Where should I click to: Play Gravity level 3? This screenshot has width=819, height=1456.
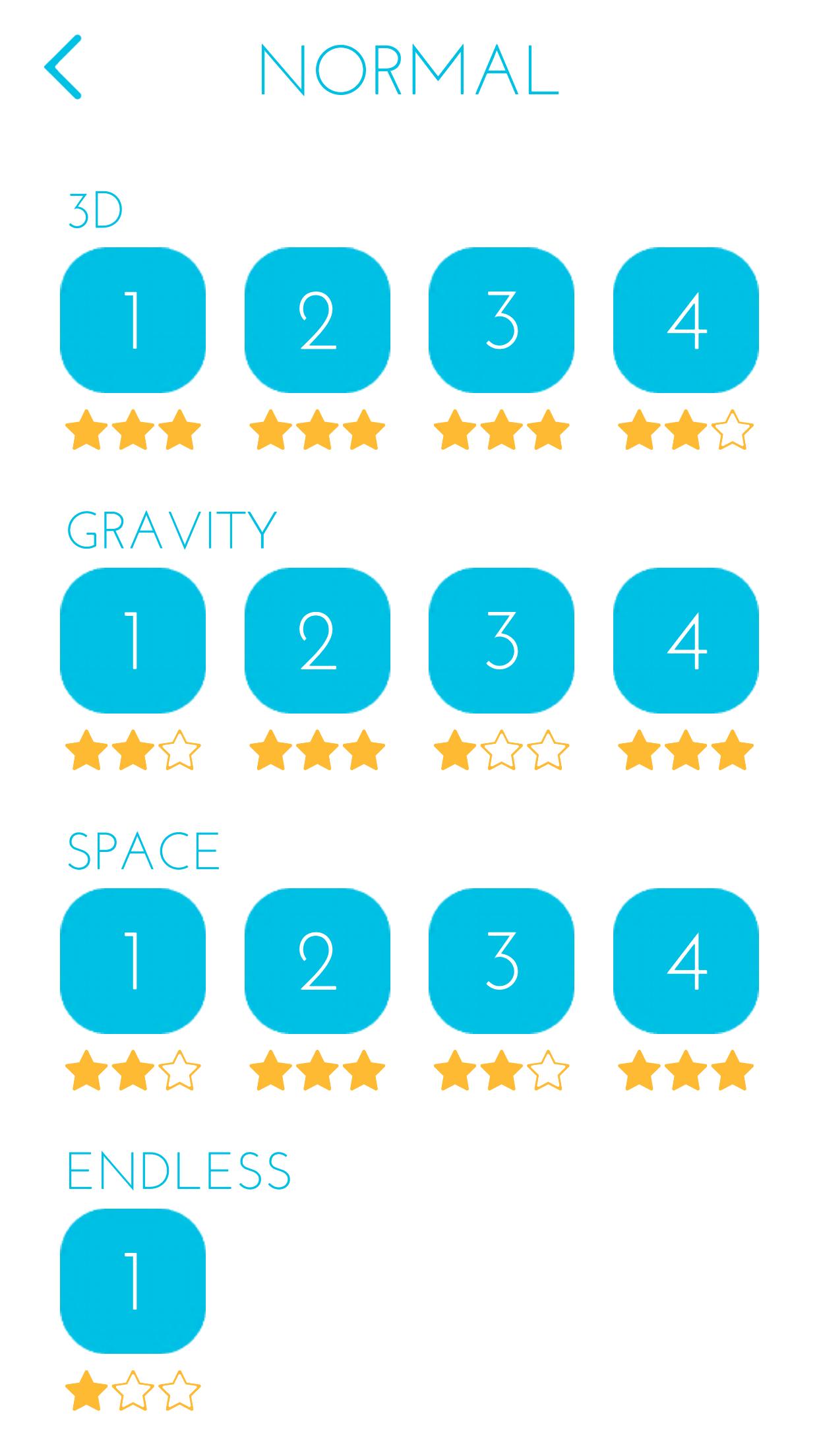pyautogui.click(x=501, y=640)
